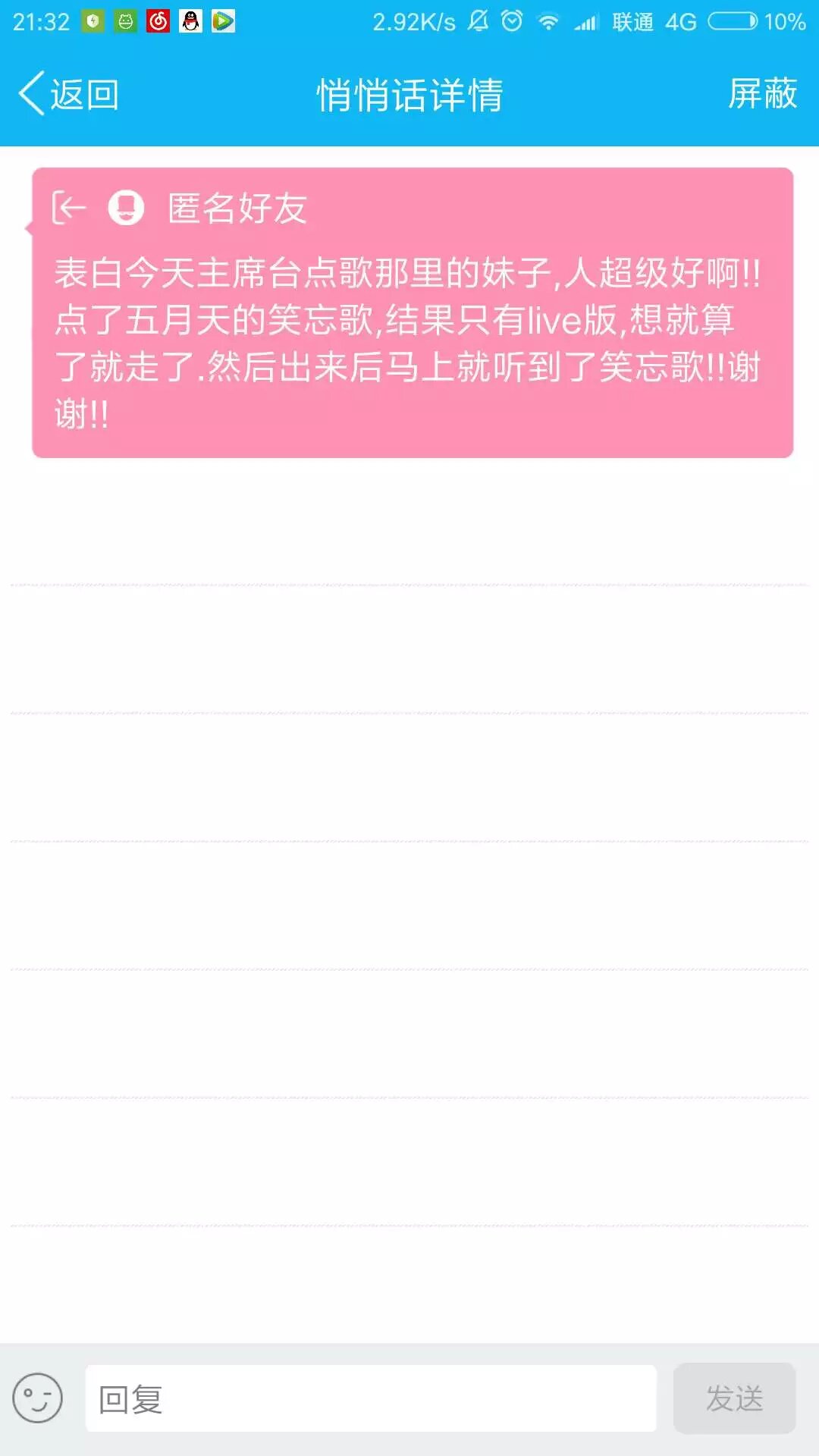Screen dimensions: 819x1456
Task: Tap the arrow icon beside 匿名好友
Action: pyautogui.click(x=69, y=208)
